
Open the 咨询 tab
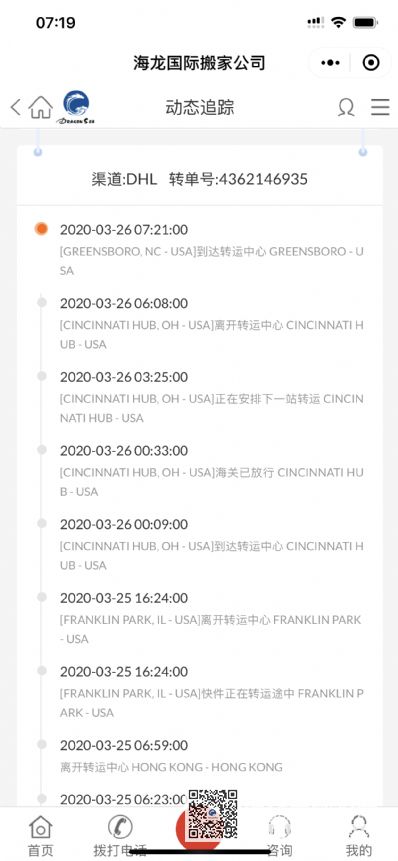[279, 836]
